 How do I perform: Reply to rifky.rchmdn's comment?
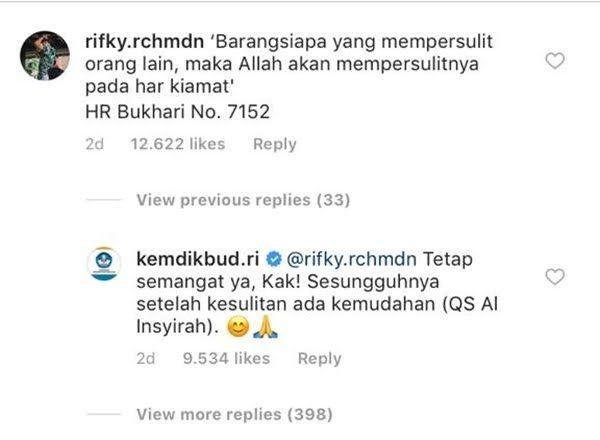click(x=274, y=144)
